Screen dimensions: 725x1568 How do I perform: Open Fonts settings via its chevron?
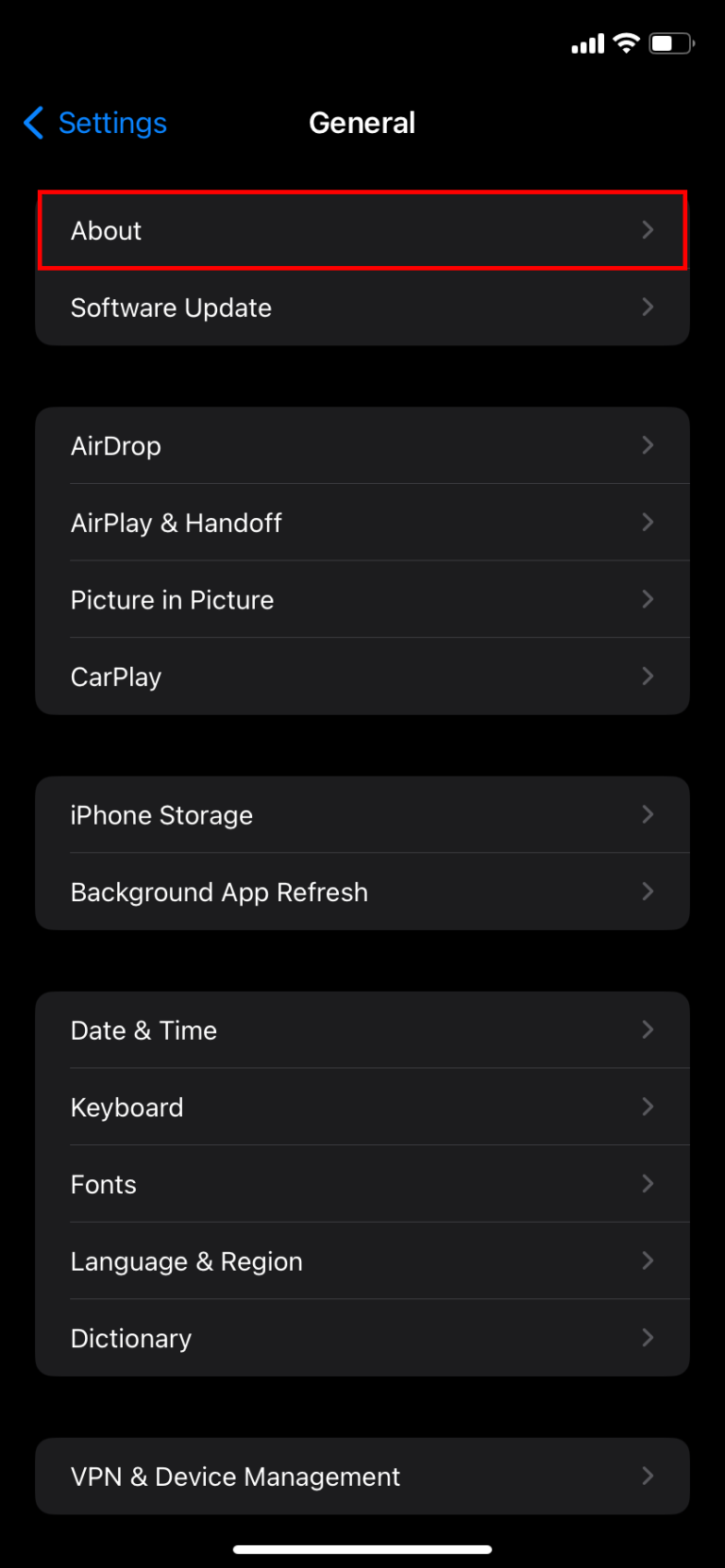[648, 1183]
